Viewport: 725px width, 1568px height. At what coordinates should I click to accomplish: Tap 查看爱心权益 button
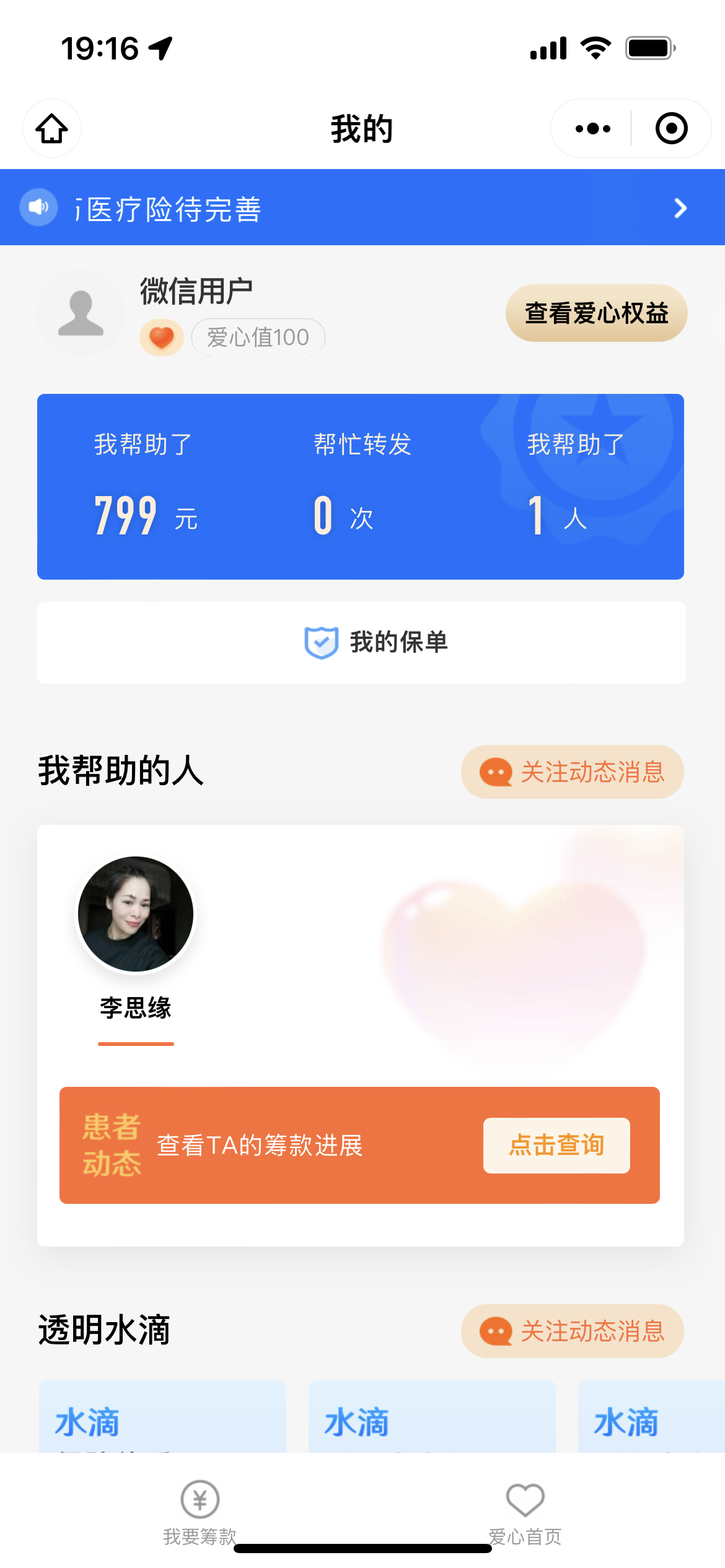click(596, 313)
